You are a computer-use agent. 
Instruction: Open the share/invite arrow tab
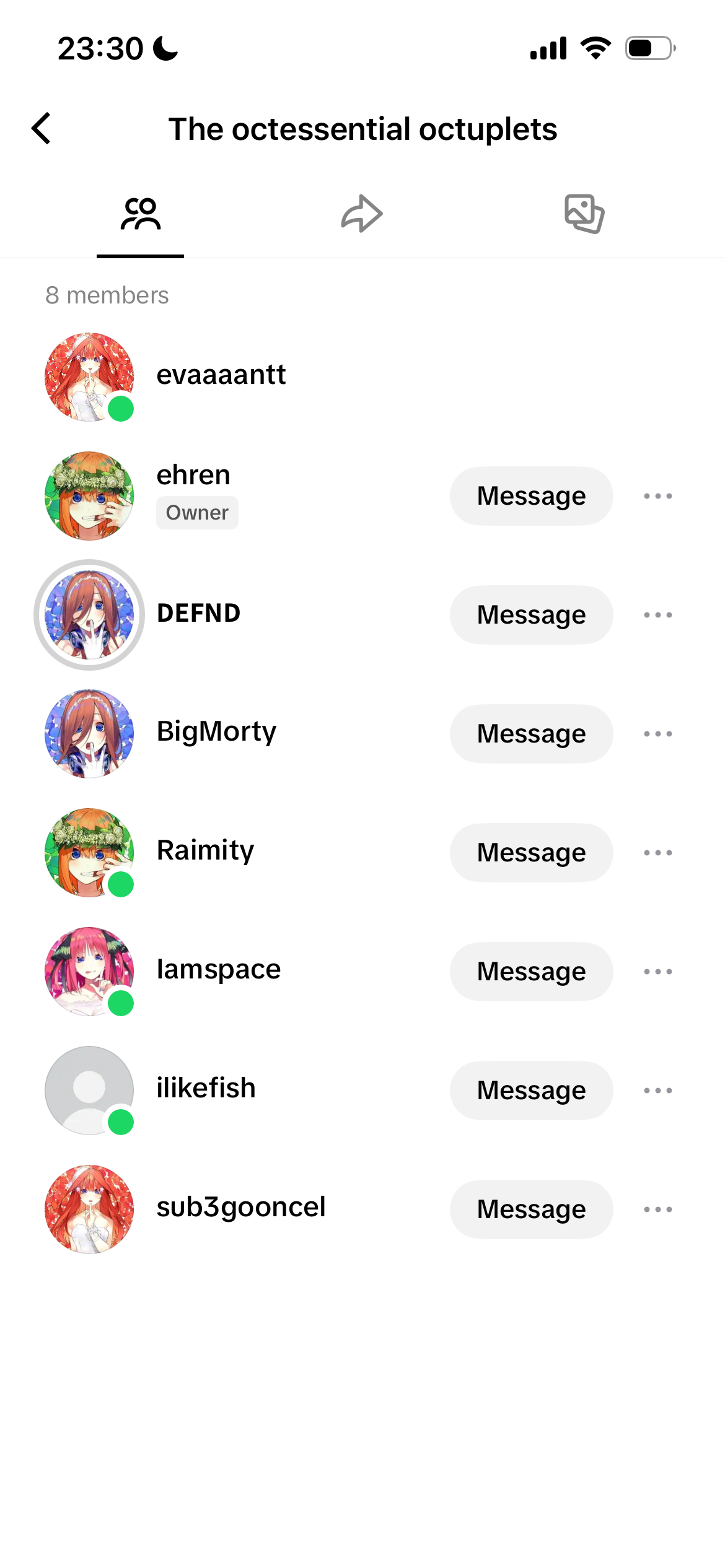362,214
